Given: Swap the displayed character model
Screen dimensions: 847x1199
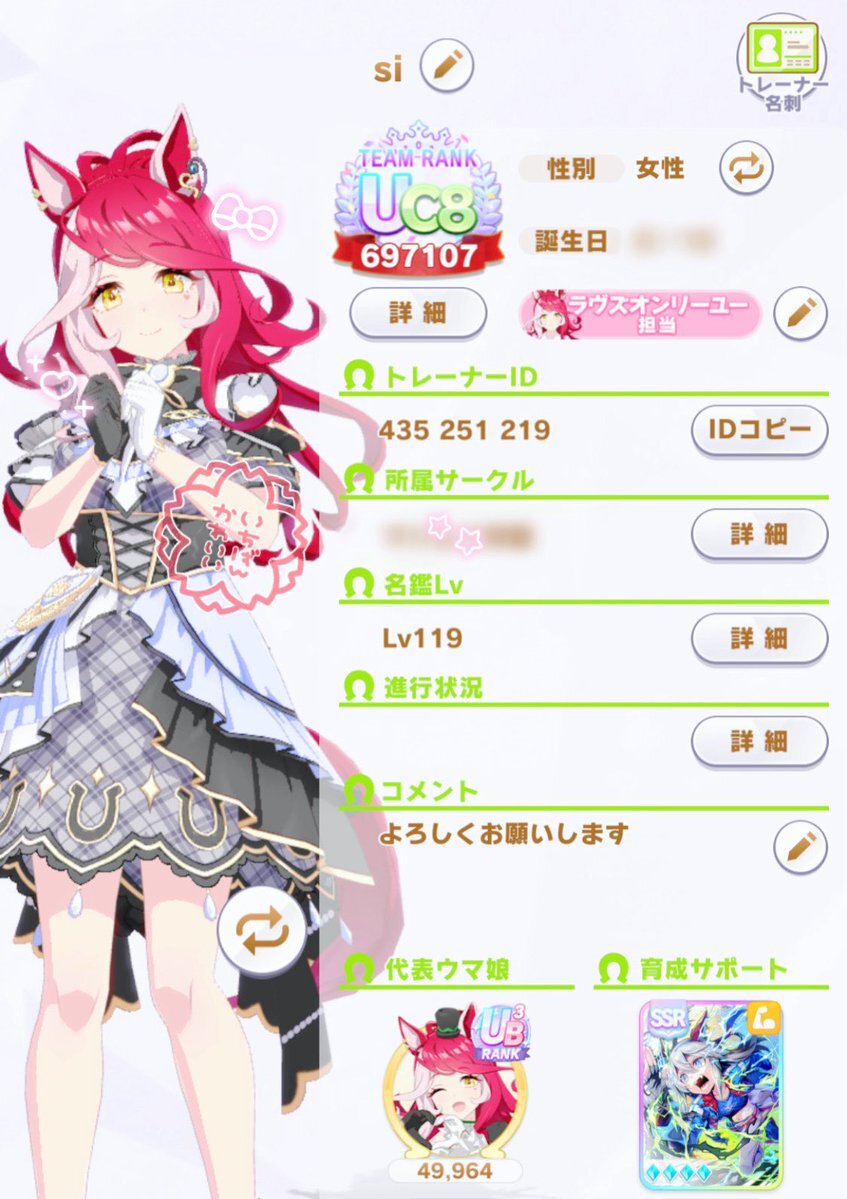Looking at the screenshot, I should 262,932.
